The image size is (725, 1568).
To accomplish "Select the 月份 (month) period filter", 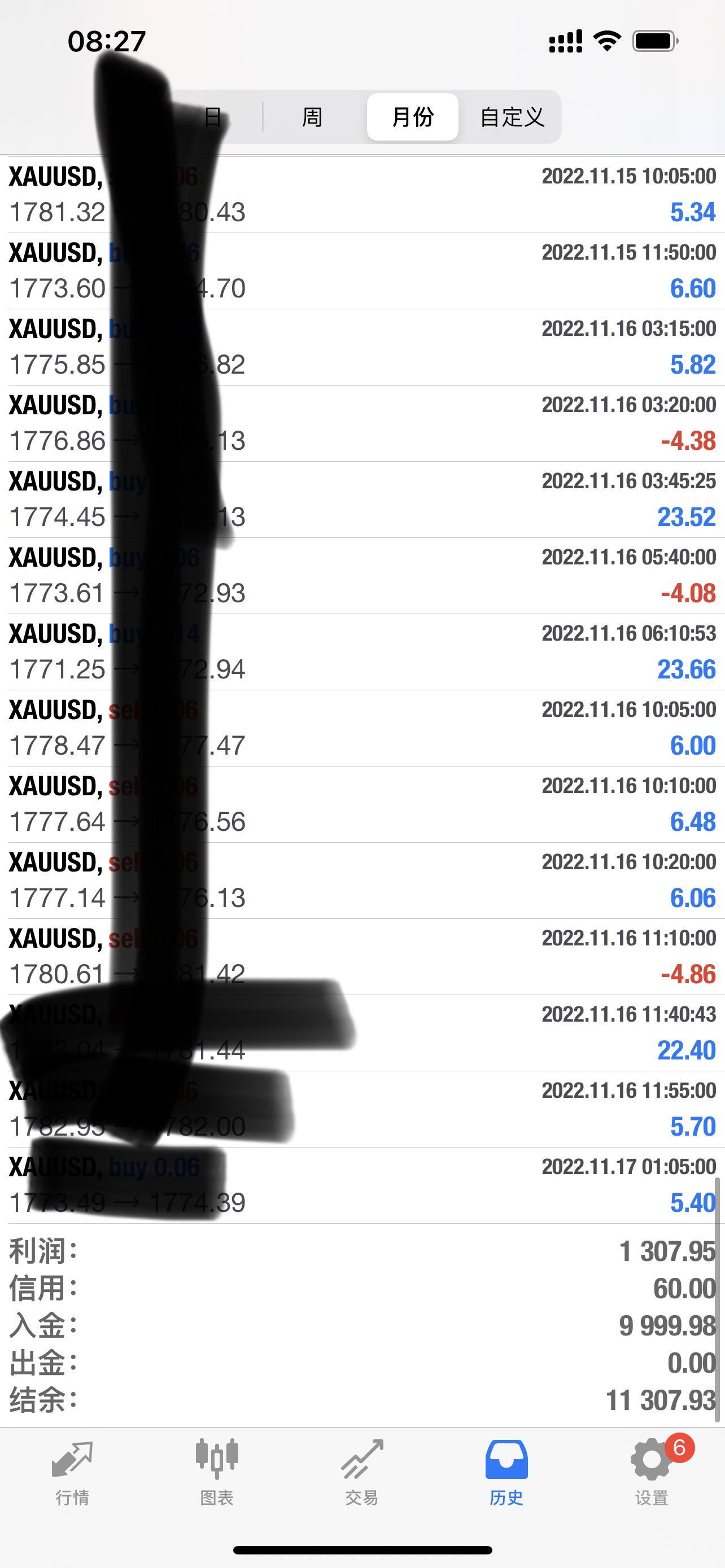I will 413,117.
